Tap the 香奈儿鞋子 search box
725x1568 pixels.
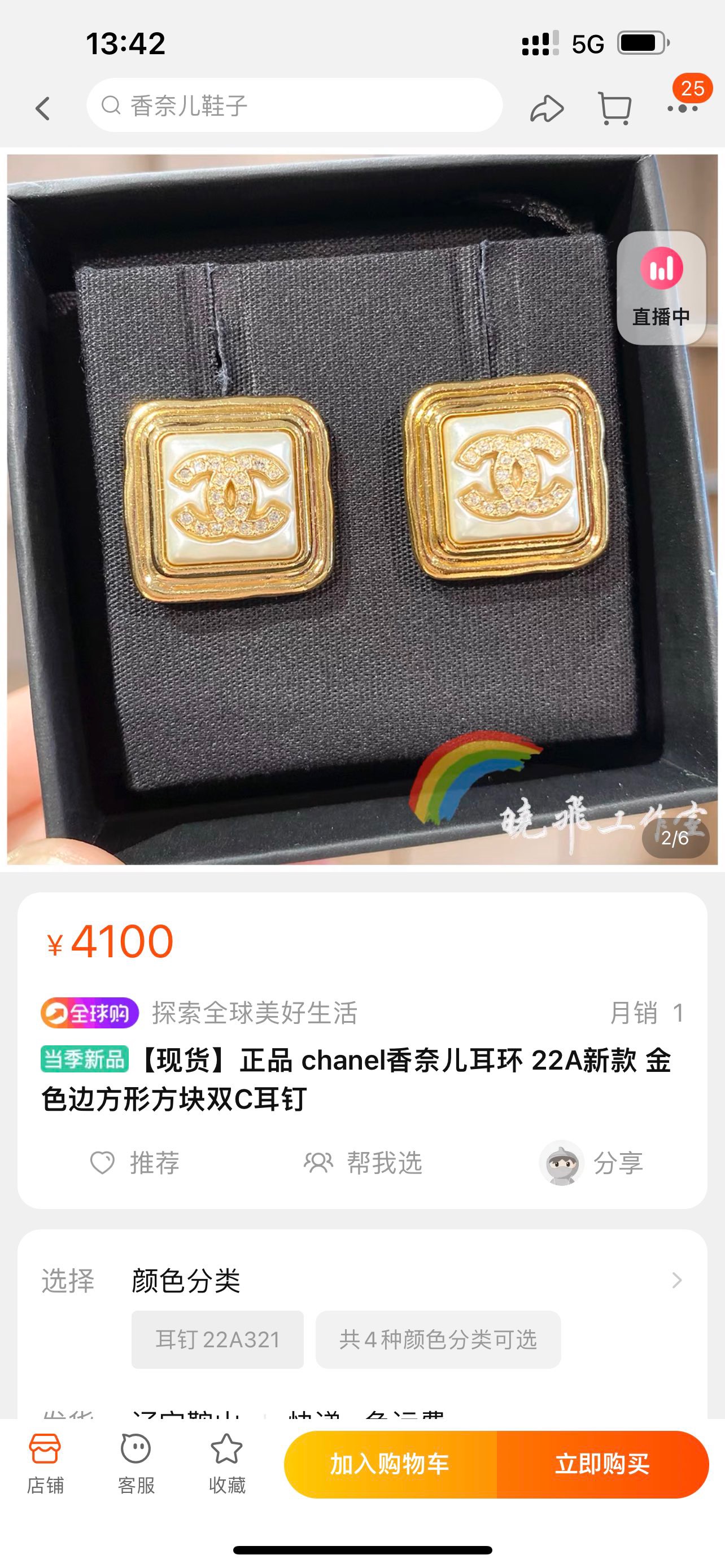(295, 106)
